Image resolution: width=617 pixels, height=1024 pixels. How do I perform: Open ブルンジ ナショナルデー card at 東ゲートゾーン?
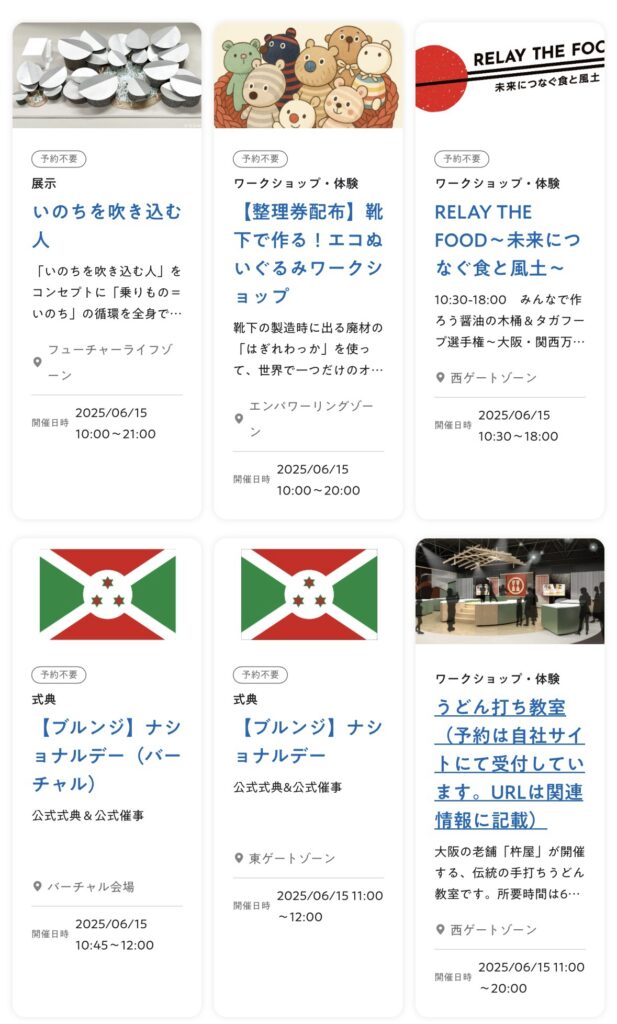[308, 741]
